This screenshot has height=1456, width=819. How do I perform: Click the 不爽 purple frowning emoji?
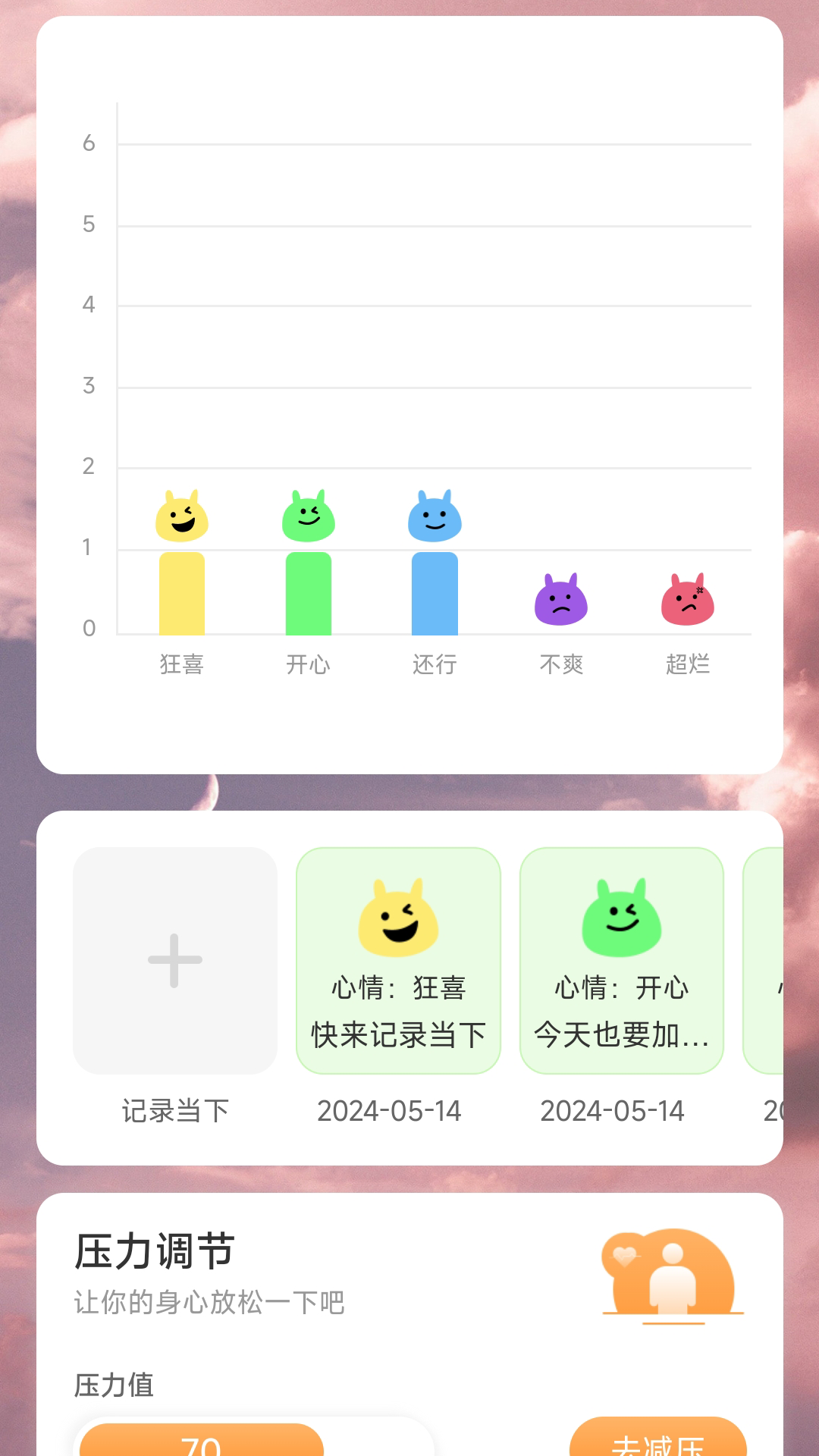click(561, 599)
